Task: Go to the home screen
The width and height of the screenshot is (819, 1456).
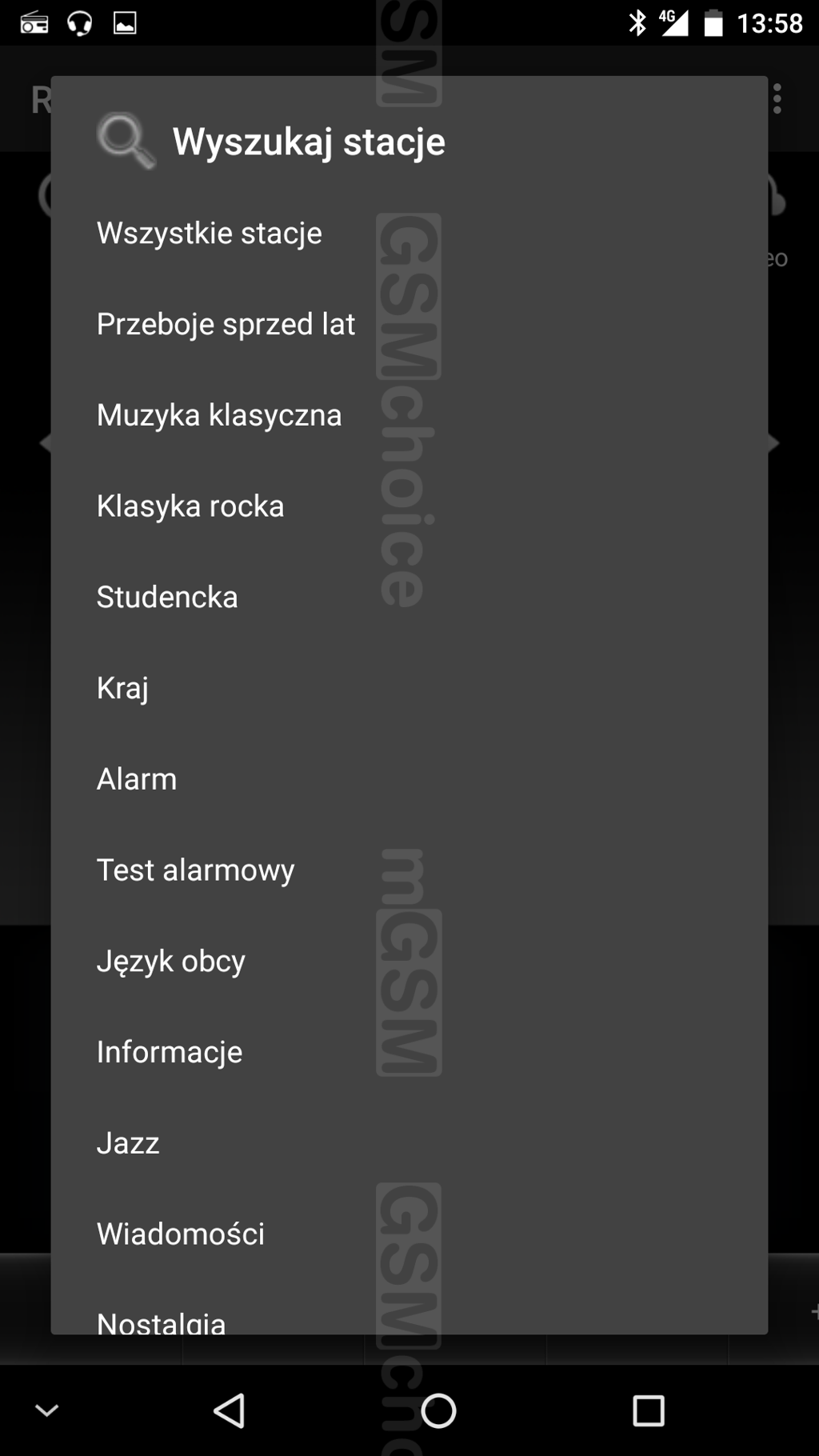Action: pos(438,1410)
